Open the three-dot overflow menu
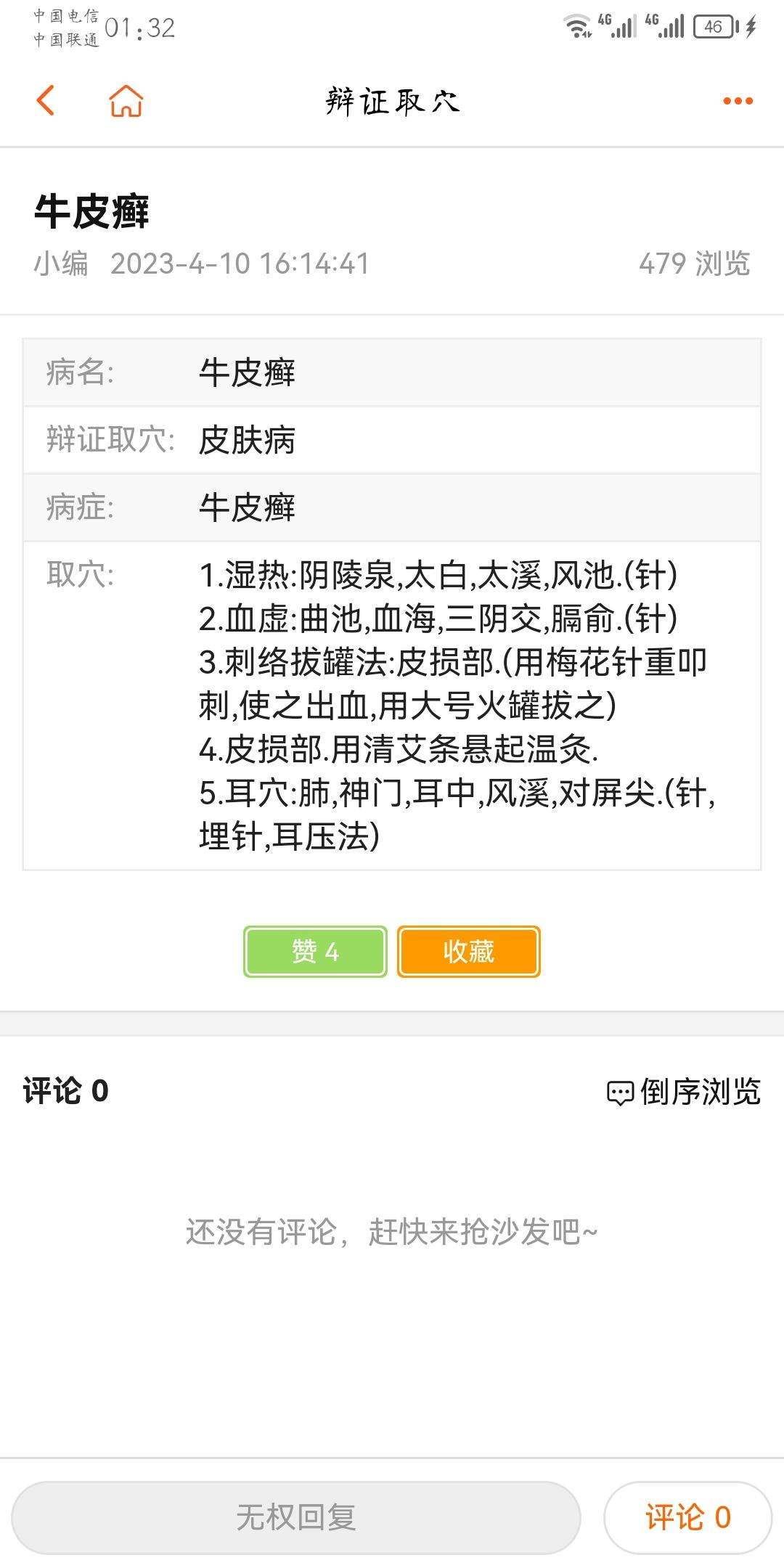Screen dimensions: 784x1568 point(738,101)
